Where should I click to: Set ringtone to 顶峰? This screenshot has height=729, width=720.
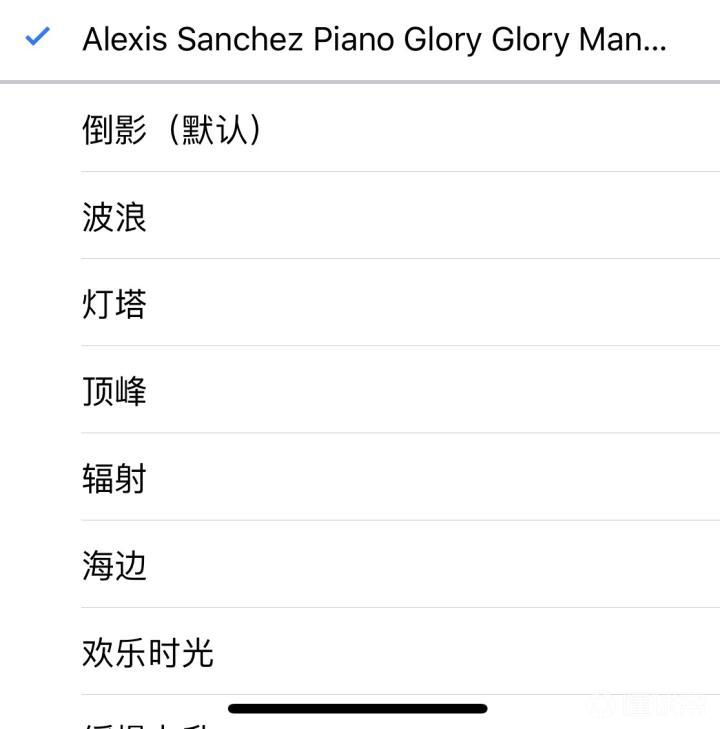114,390
